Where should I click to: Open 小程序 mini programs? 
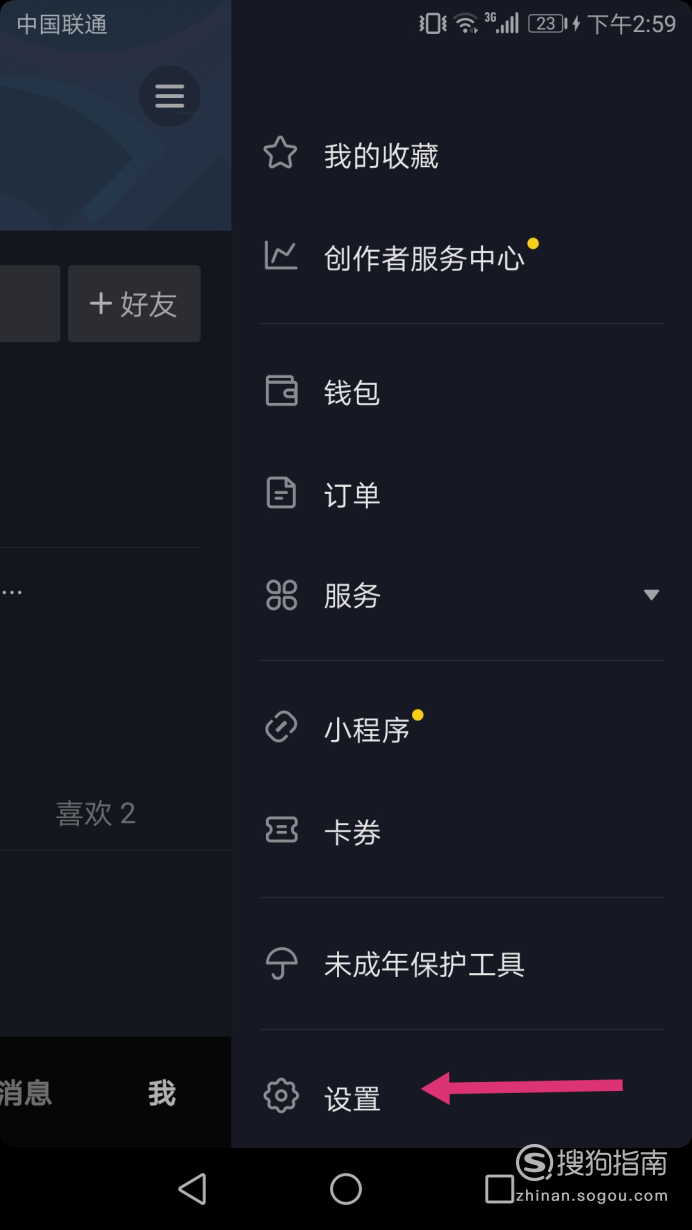pos(461,729)
